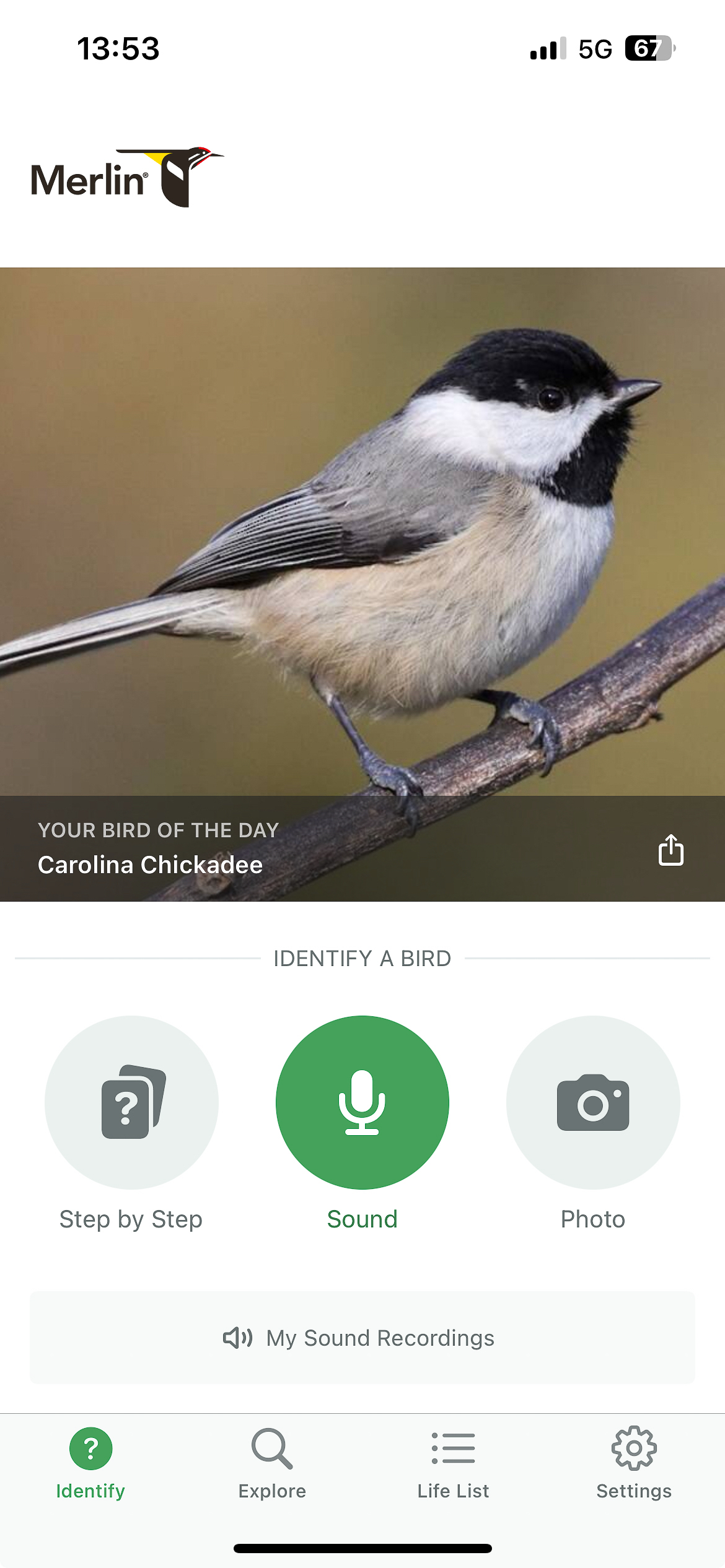The image size is (725, 1568).
Task: Tap the share icon for Carolina Chickadee
Action: (670, 850)
